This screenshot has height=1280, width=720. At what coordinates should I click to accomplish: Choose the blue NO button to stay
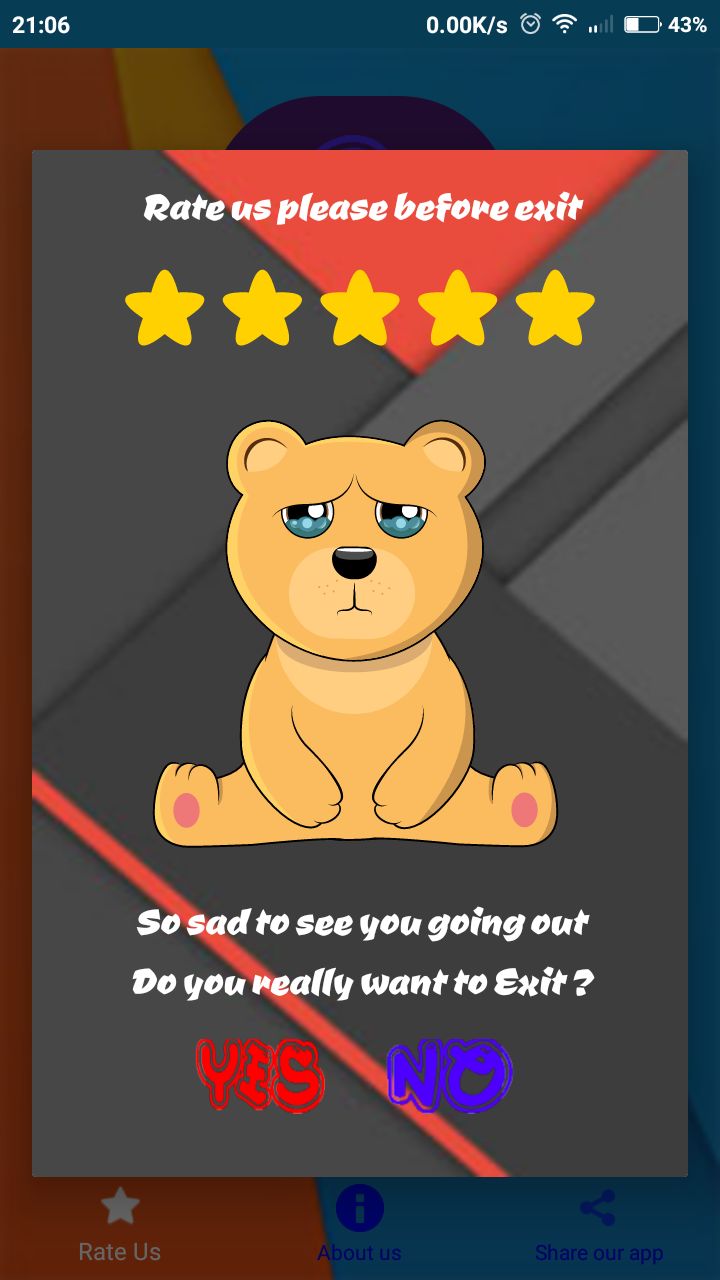click(450, 1076)
